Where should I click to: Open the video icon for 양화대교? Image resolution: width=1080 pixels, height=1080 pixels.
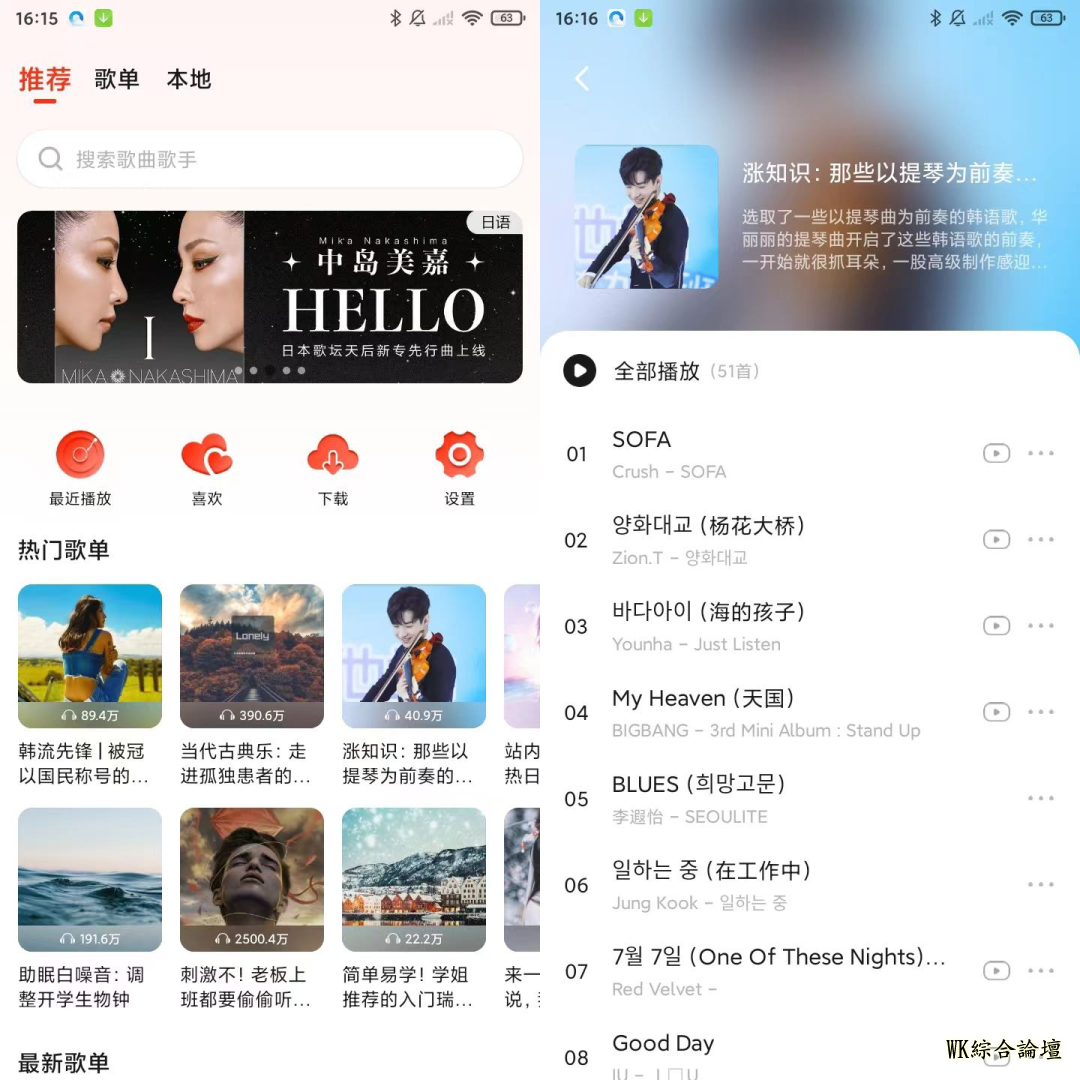(996, 540)
